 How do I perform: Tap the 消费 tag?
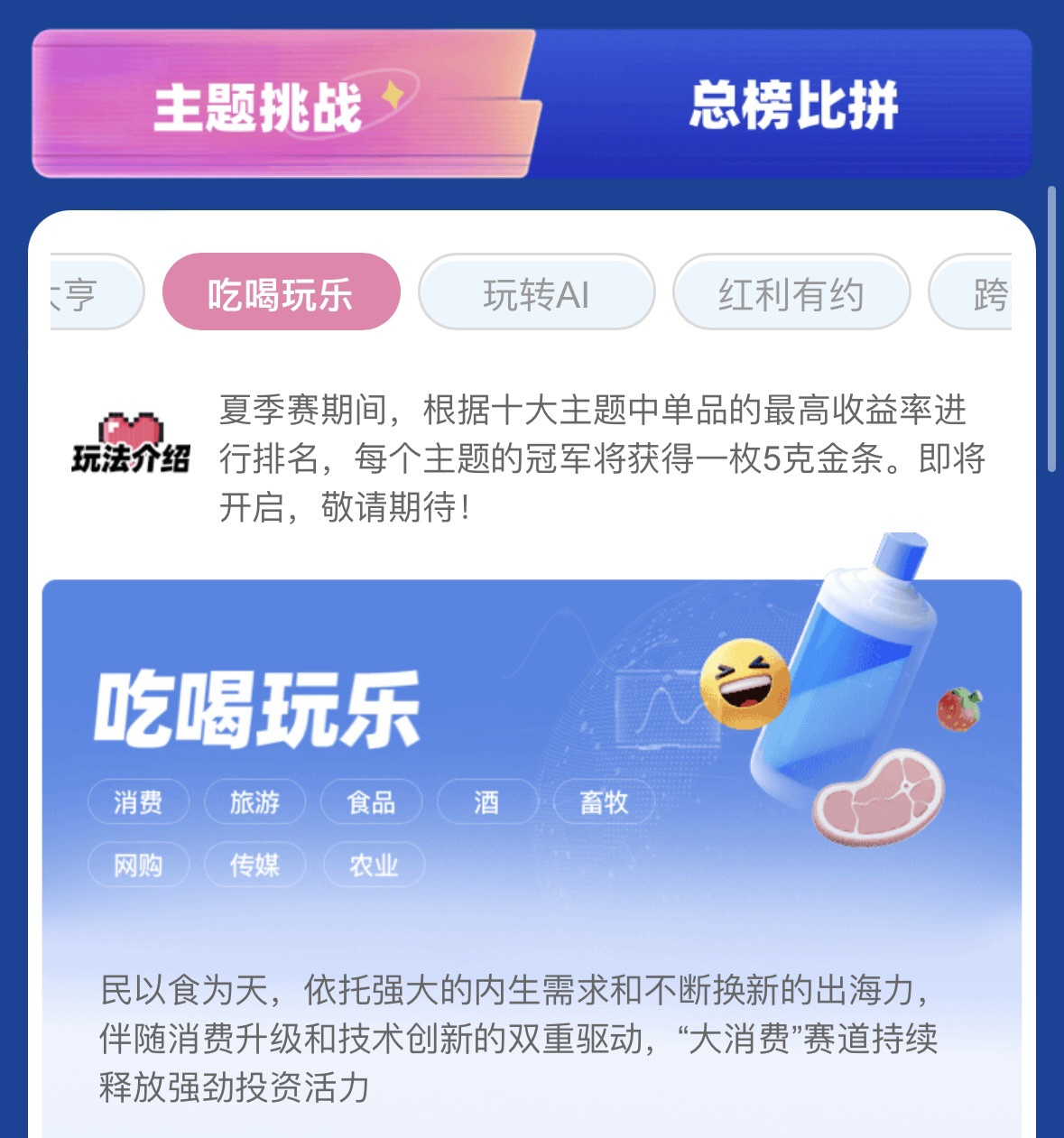pyautogui.click(x=138, y=801)
